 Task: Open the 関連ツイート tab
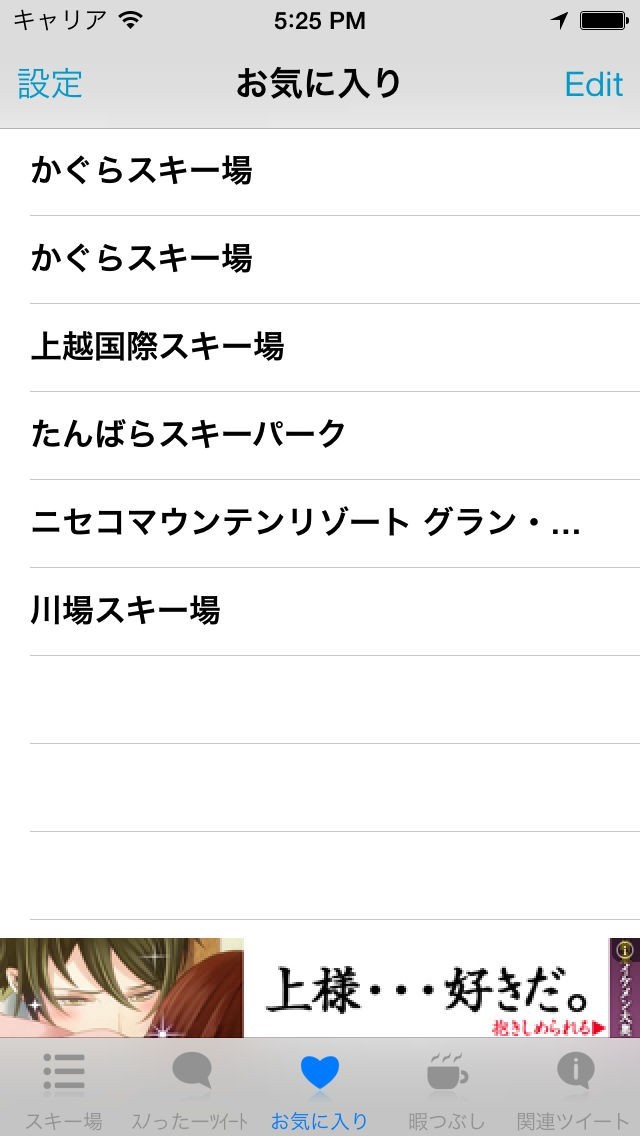pos(574,1088)
